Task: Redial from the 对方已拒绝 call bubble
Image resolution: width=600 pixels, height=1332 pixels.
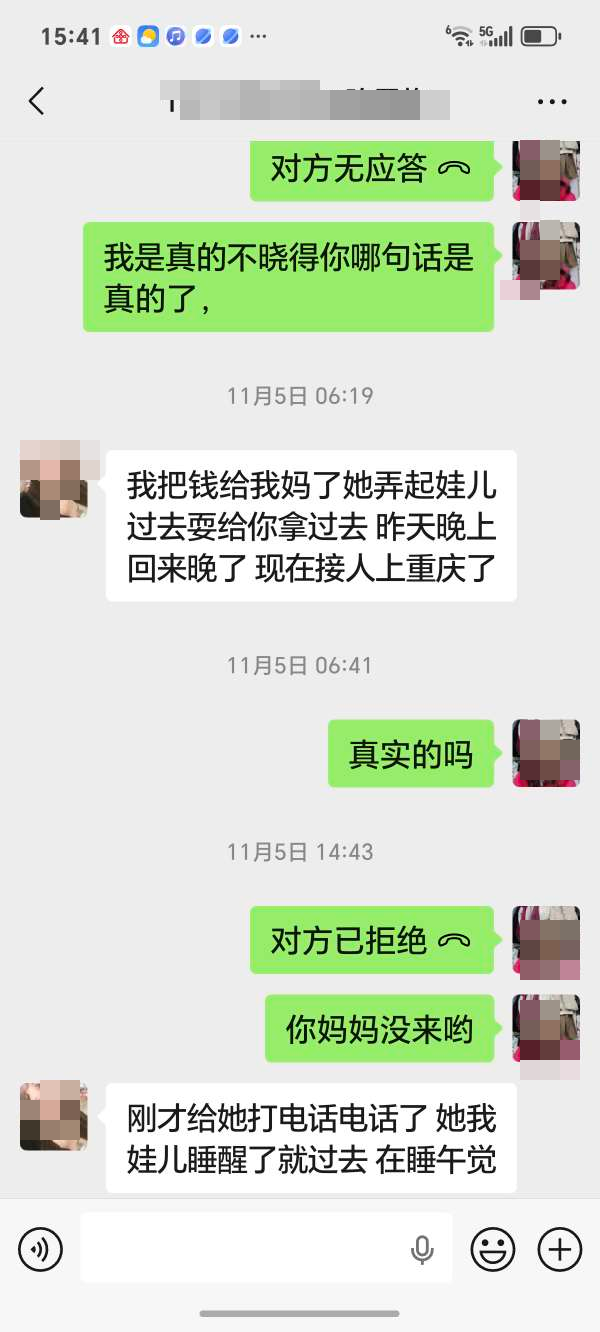Action: tap(371, 940)
